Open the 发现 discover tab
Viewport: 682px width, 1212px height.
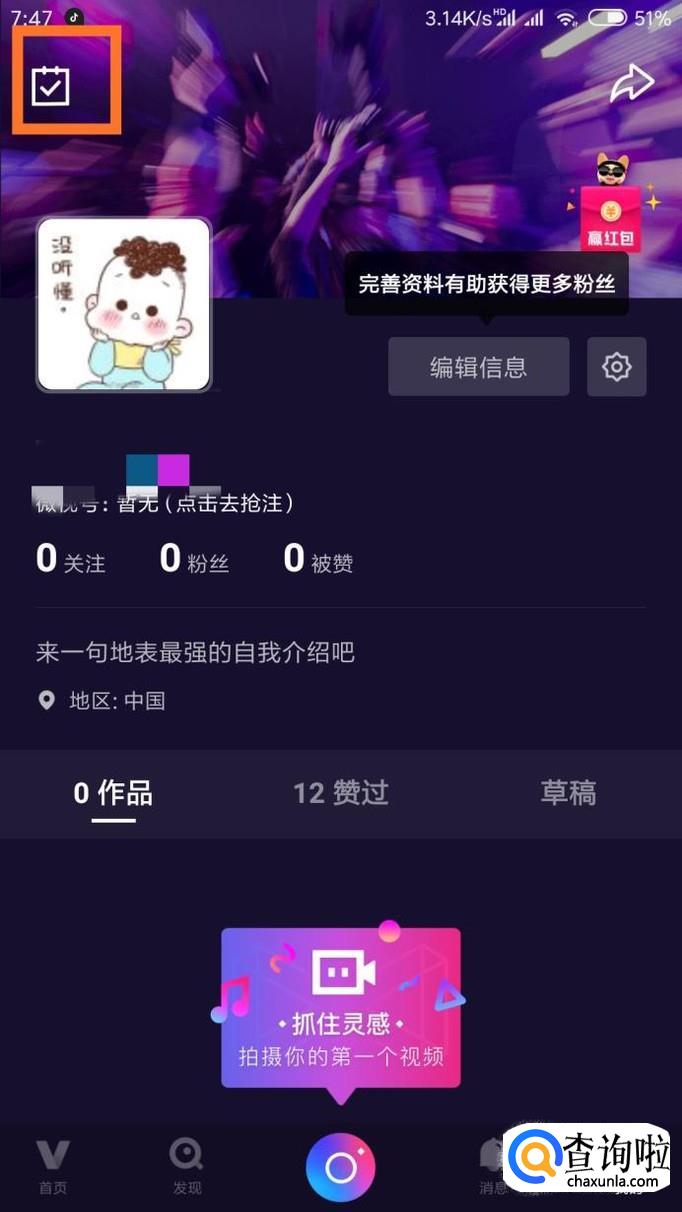click(187, 1167)
